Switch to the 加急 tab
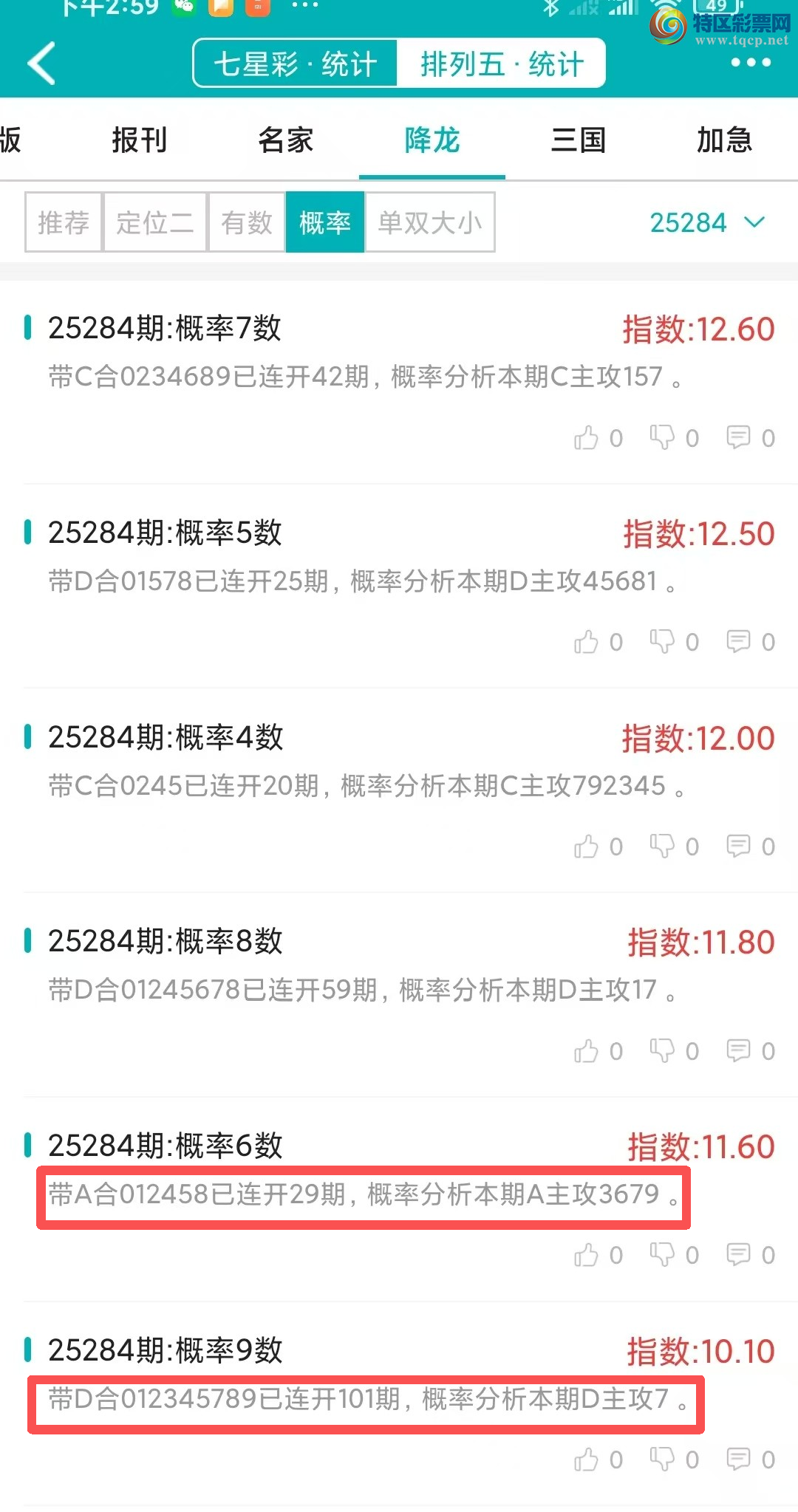The image size is (798, 1512). (724, 140)
